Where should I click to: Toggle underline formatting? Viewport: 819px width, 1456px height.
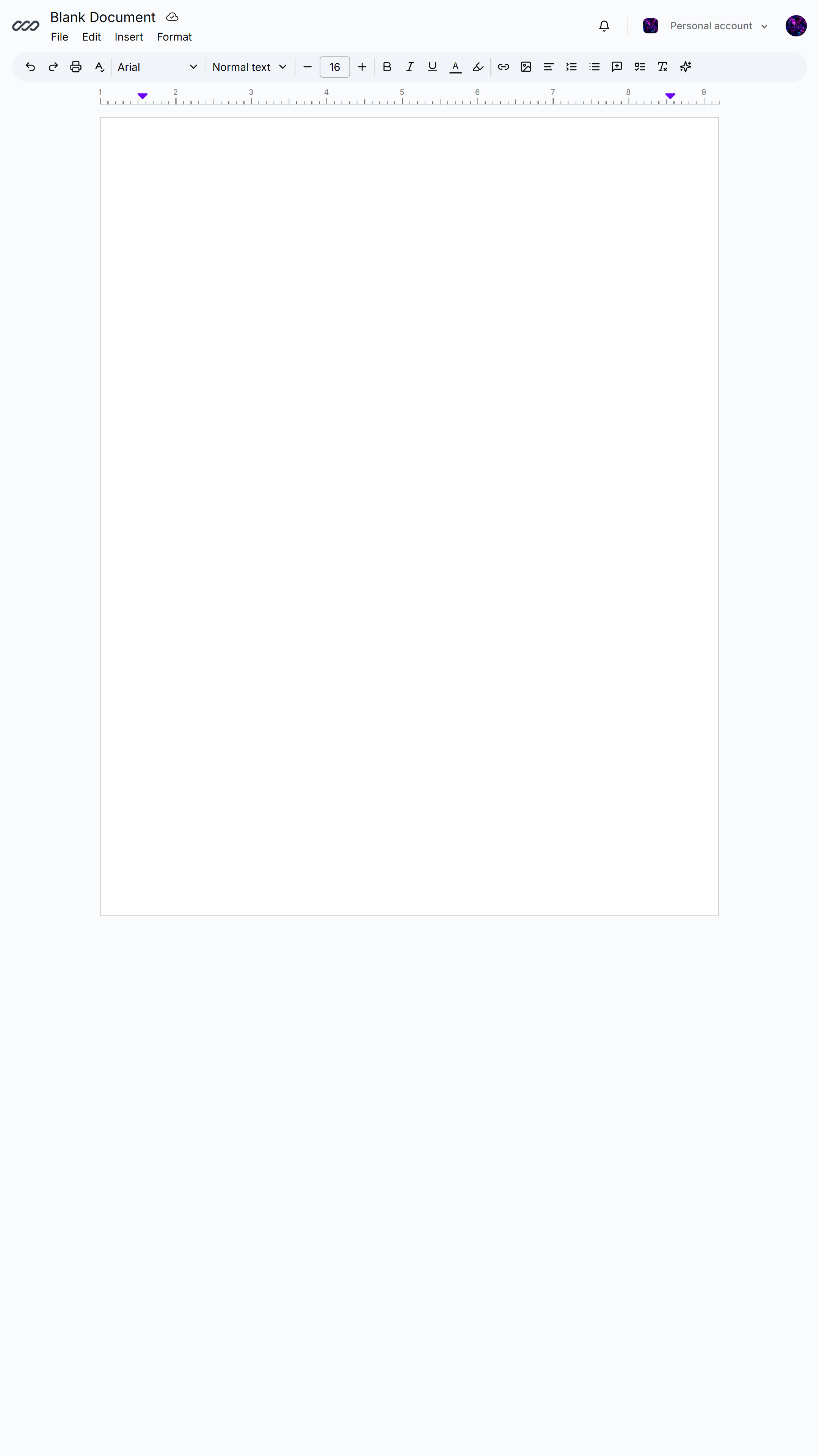coord(432,67)
